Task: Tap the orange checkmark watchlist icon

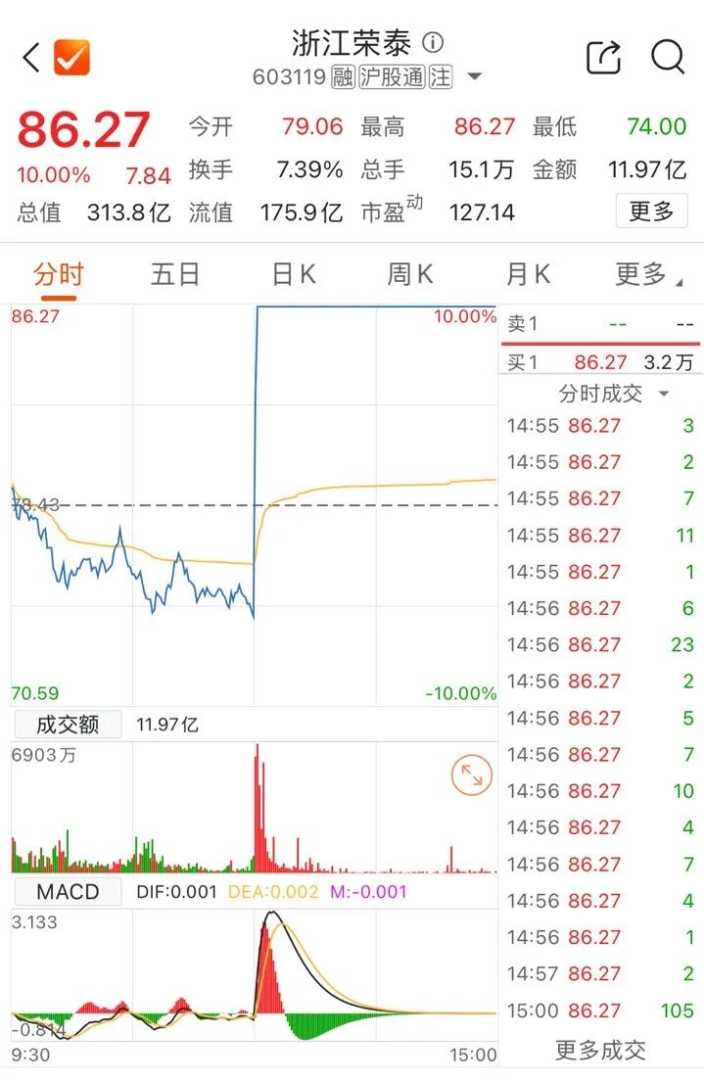Action: click(72, 57)
